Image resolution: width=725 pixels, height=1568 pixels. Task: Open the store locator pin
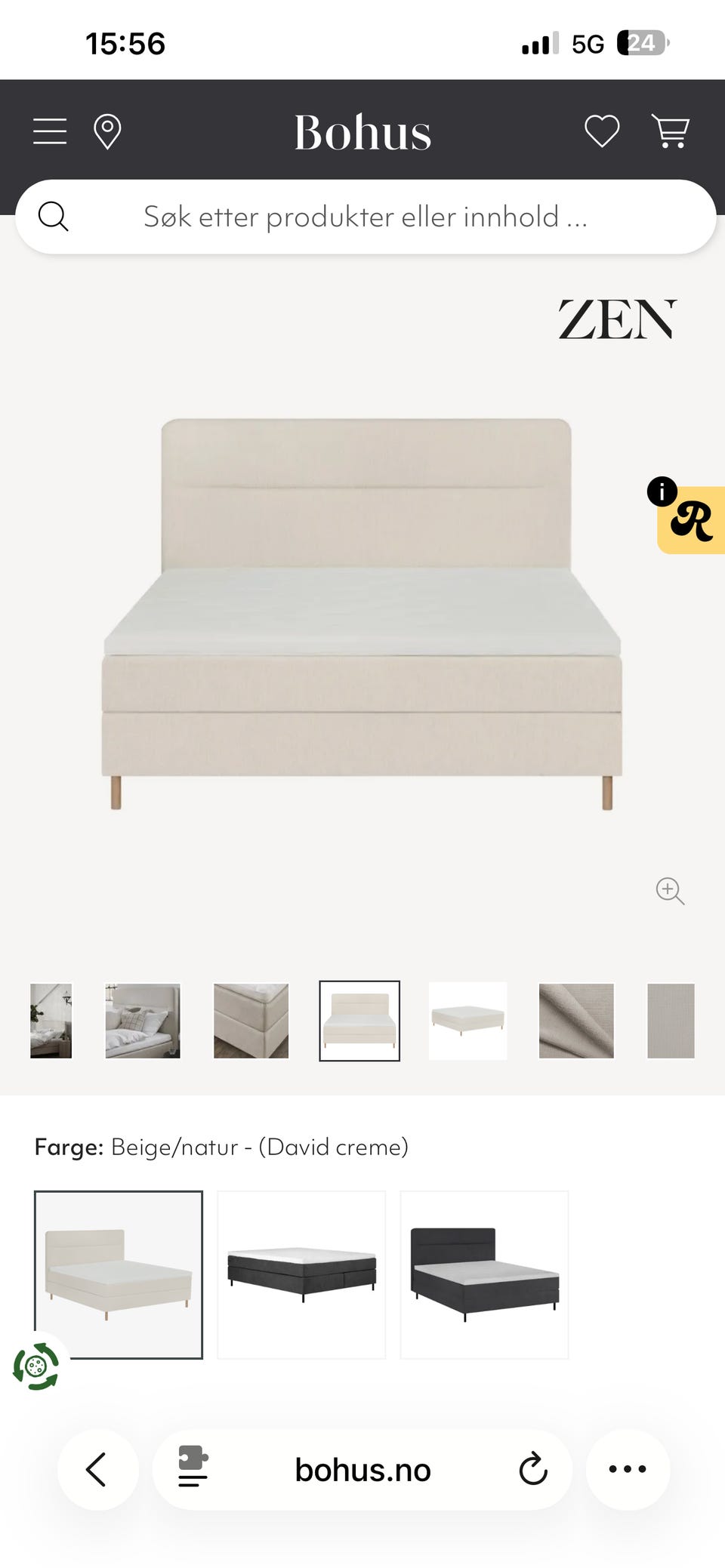pyautogui.click(x=106, y=131)
